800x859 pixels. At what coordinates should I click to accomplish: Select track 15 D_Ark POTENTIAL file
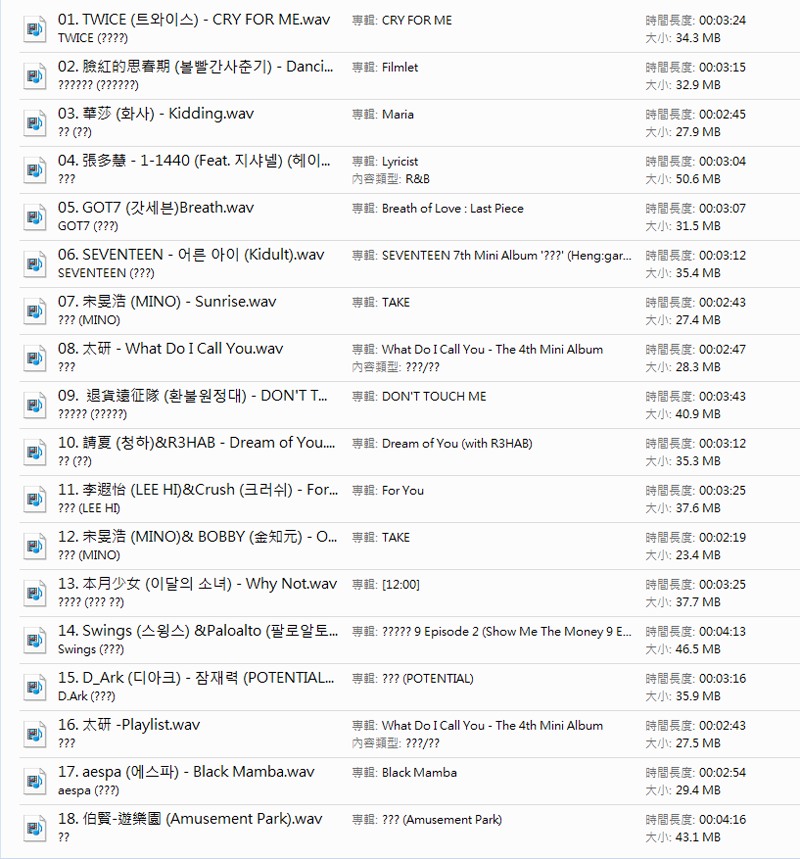pyautogui.click(x=196, y=678)
